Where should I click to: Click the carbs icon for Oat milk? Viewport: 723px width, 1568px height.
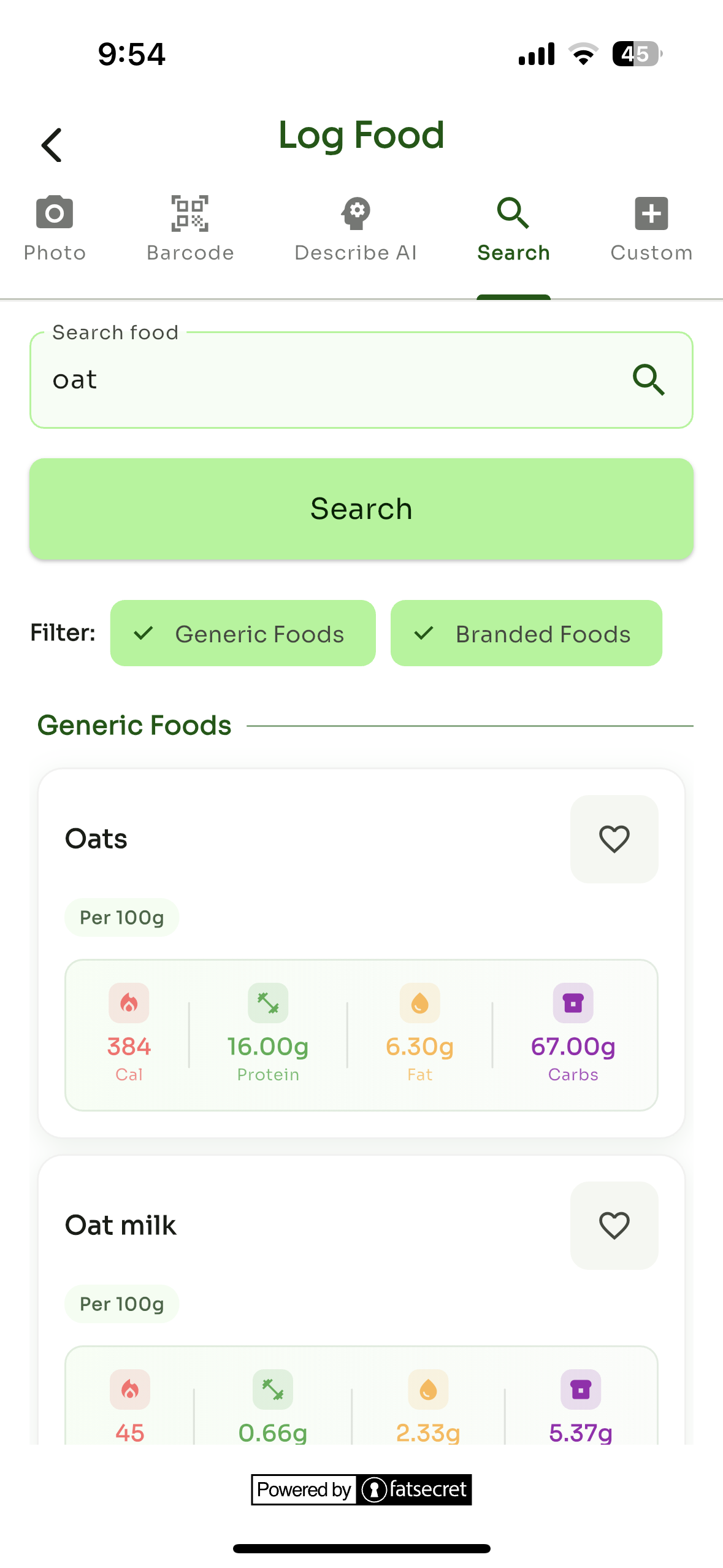[x=580, y=1390]
